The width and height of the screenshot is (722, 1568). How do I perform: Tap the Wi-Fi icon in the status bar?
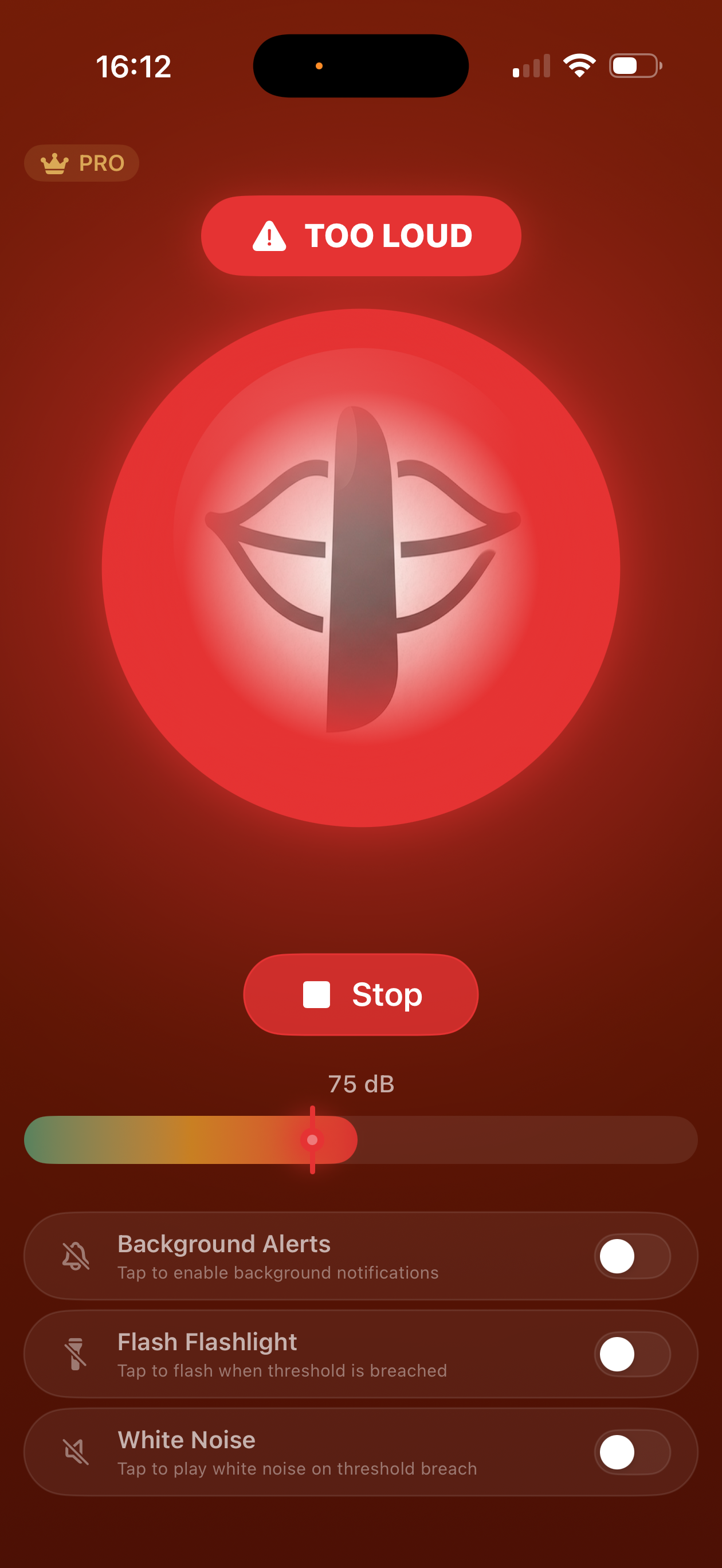coord(578,66)
